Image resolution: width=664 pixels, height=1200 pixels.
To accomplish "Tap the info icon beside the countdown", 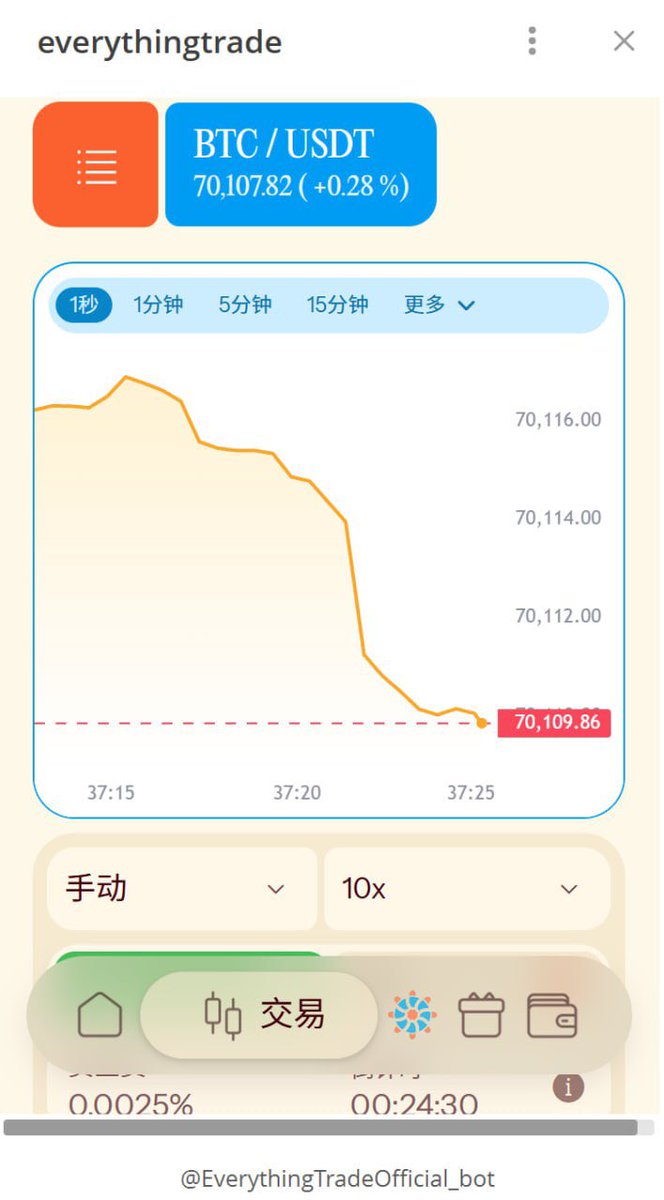I will point(568,1087).
